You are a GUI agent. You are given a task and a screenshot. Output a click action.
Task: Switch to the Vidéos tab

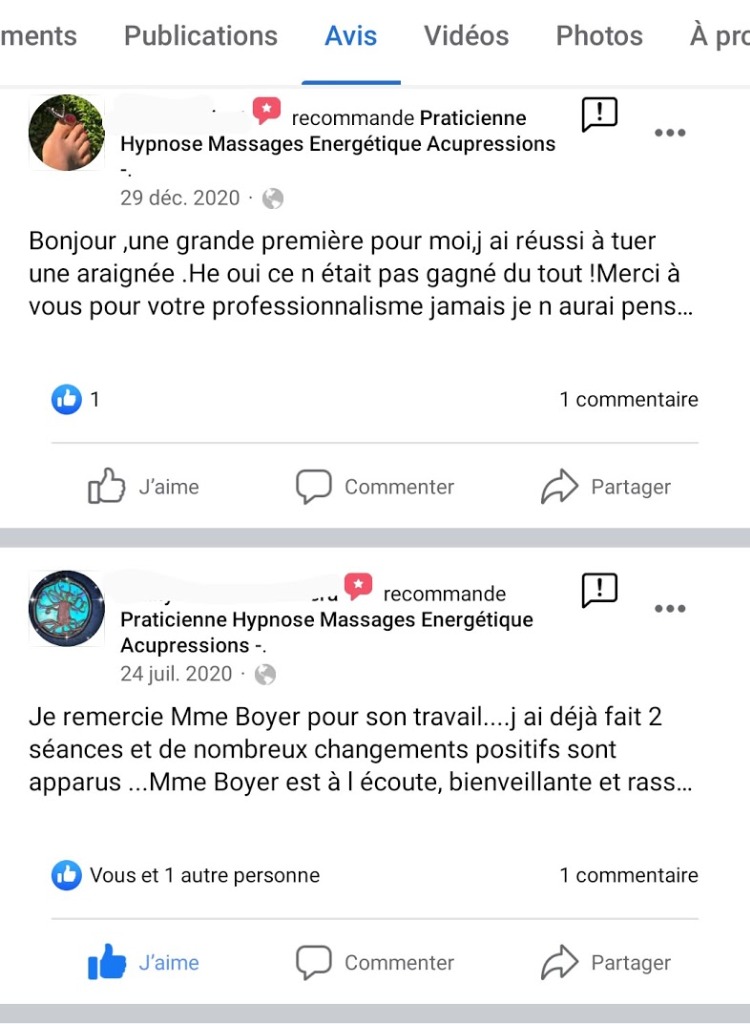tap(466, 35)
